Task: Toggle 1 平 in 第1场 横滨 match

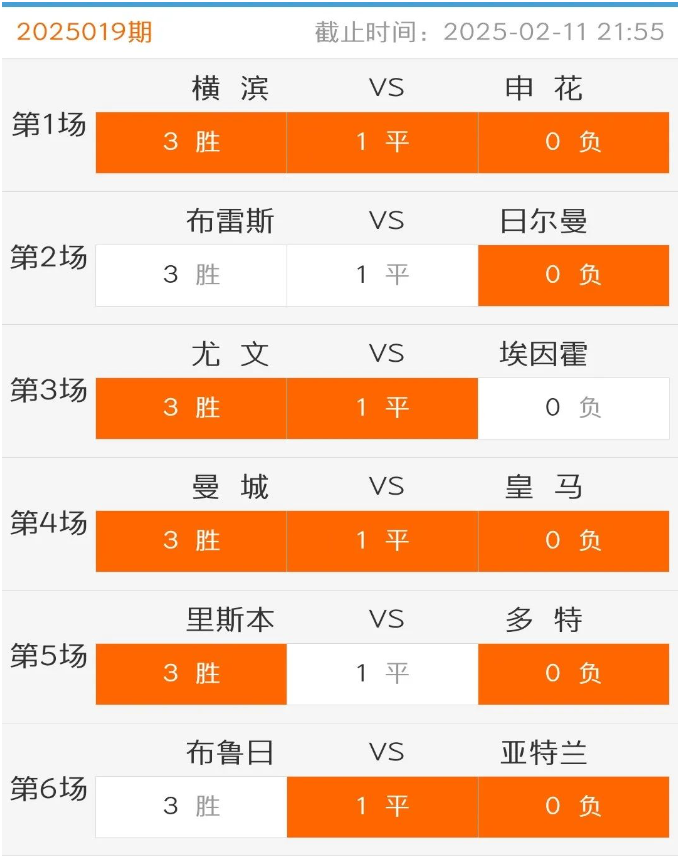Action: (x=382, y=142)
